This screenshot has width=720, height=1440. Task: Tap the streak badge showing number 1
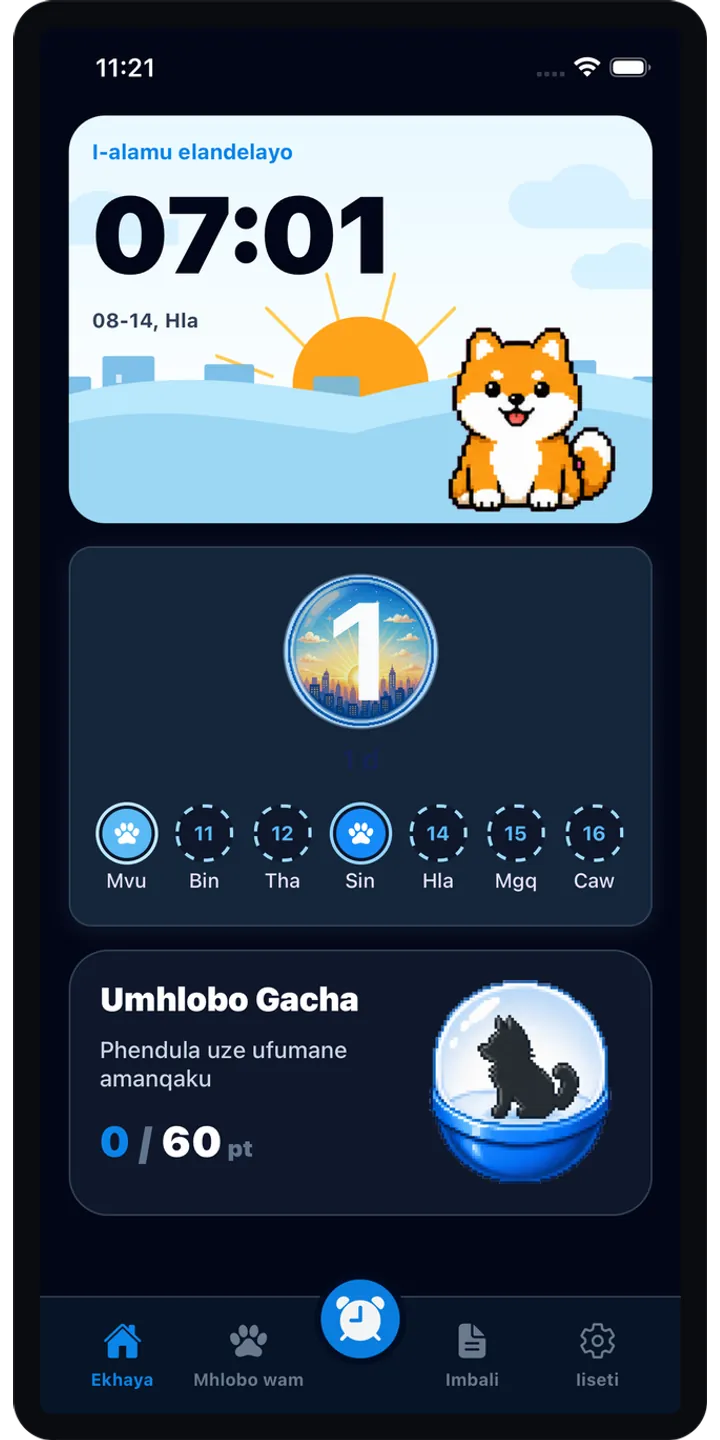(360, 650)
